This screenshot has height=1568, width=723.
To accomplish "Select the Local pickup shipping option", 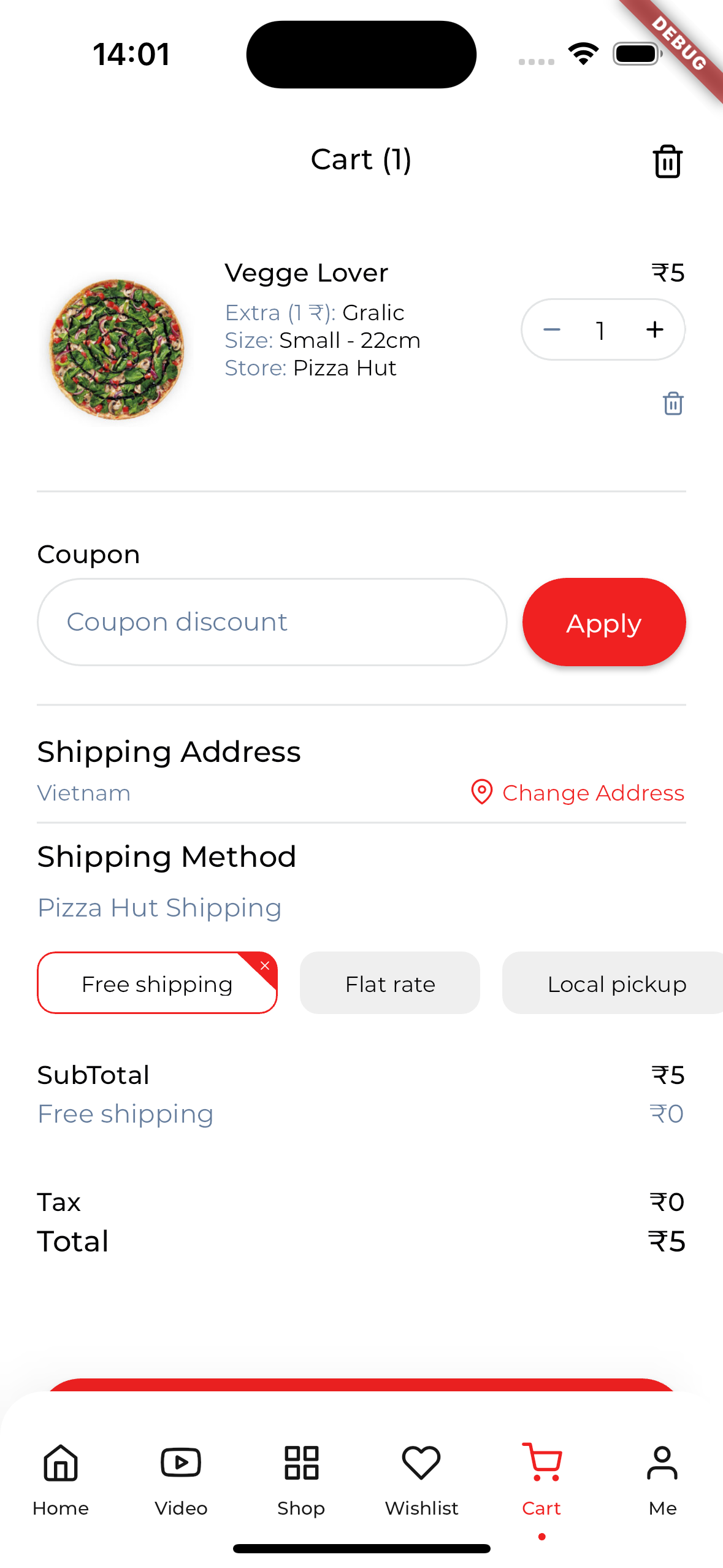I will click(616, 983).
